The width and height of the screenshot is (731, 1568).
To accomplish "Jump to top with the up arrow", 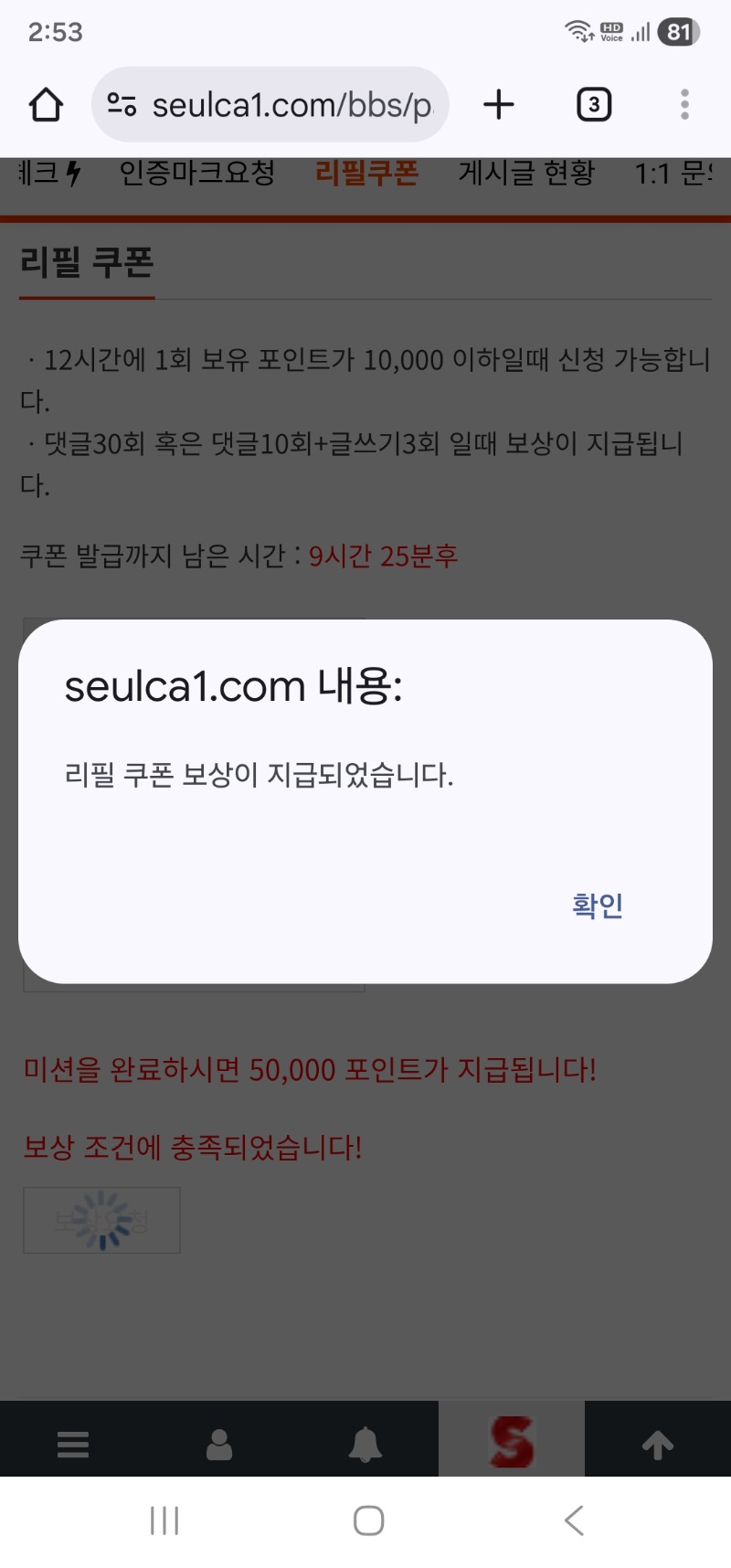I will pos(658,1445).
